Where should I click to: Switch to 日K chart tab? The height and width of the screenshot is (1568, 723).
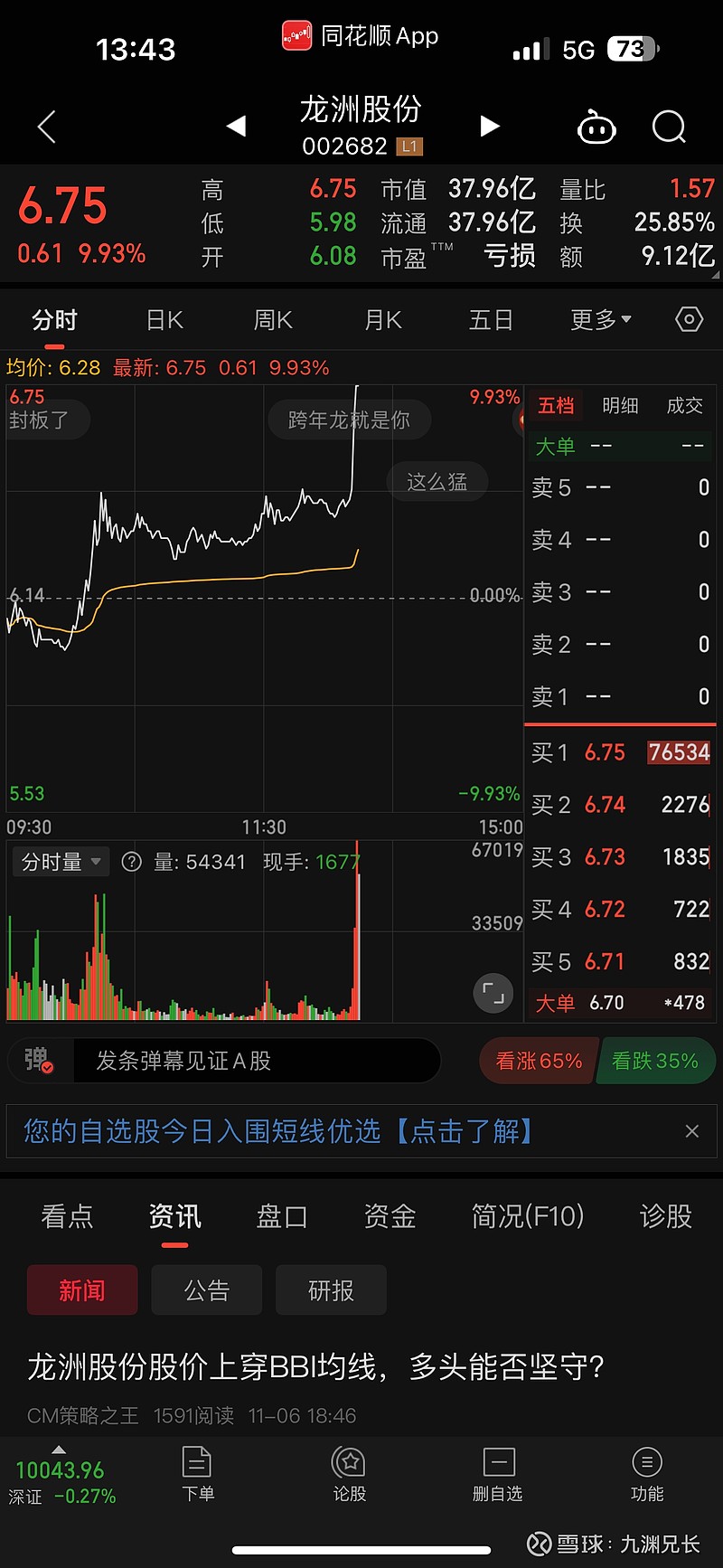point(164,320)
